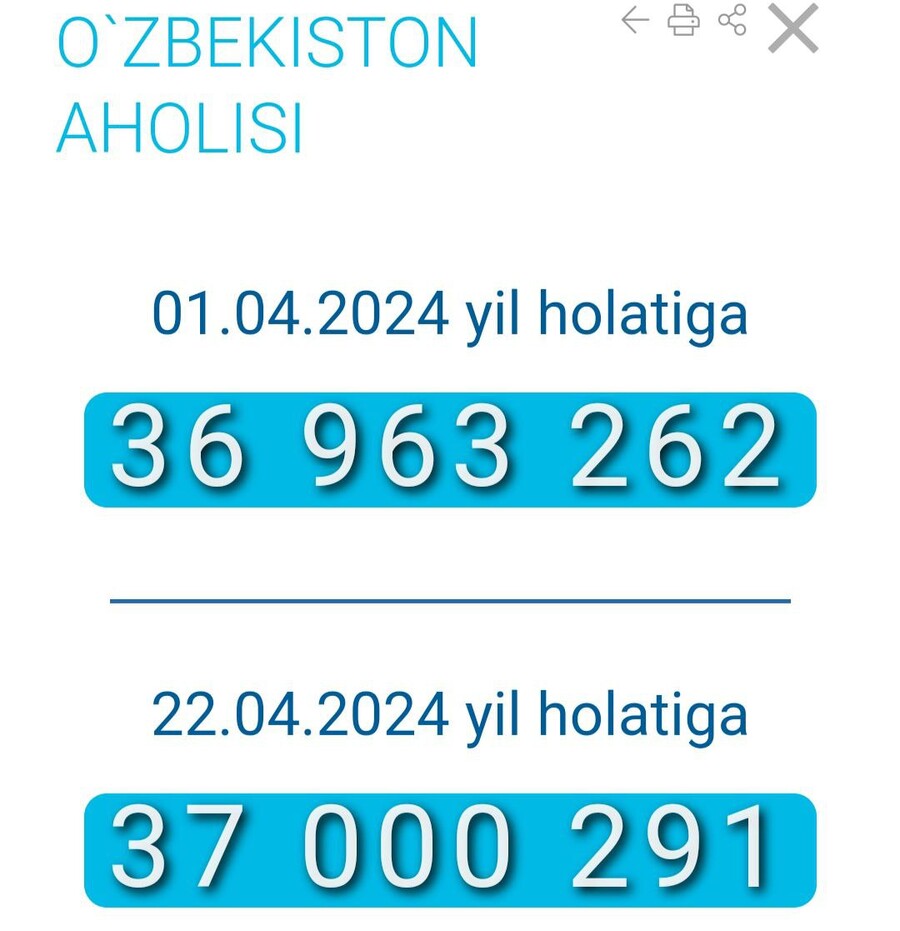The image size is (900, 931).
Task: Close the O`zbekiston aholisi panel
Action: (x=793, y=28)
